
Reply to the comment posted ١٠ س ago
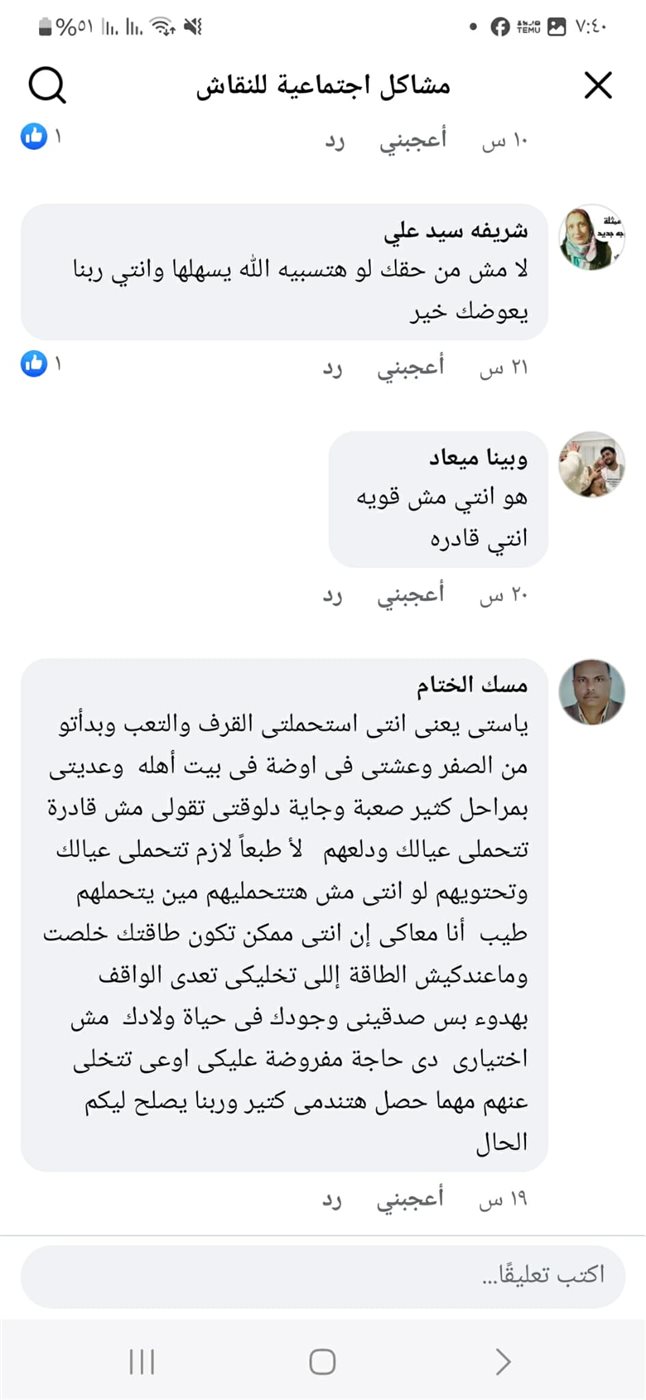[333, 141]
